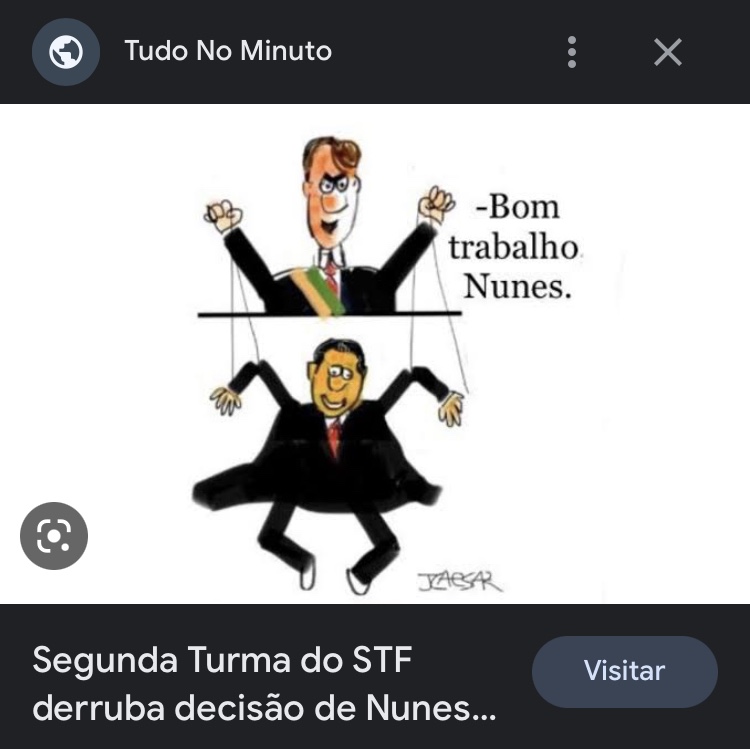Open the Tudo No Minuto source
Screen dimensions: 750x749
[x=227, y=51]
